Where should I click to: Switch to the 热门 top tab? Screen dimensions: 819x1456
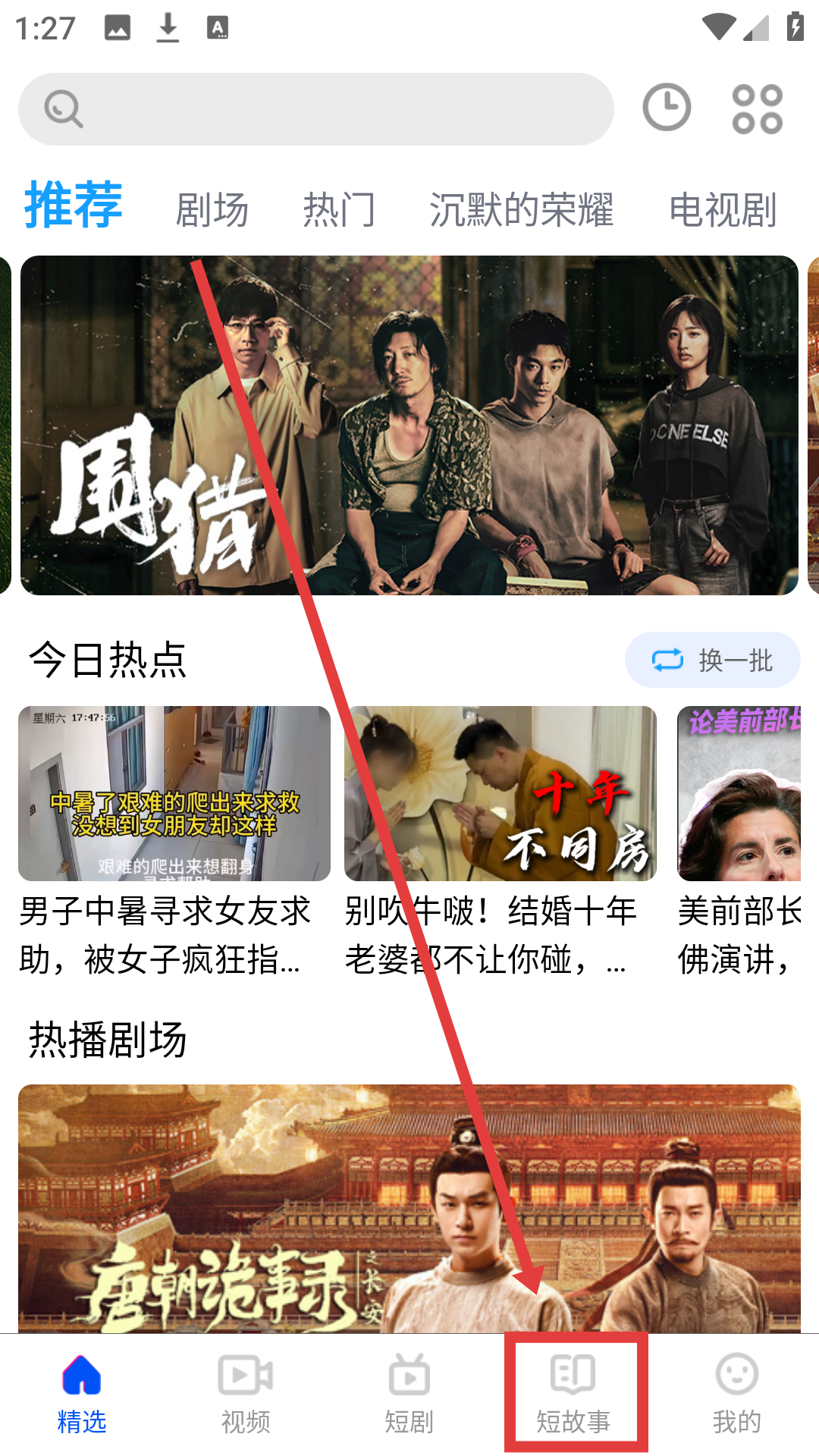tap(339, 209)
